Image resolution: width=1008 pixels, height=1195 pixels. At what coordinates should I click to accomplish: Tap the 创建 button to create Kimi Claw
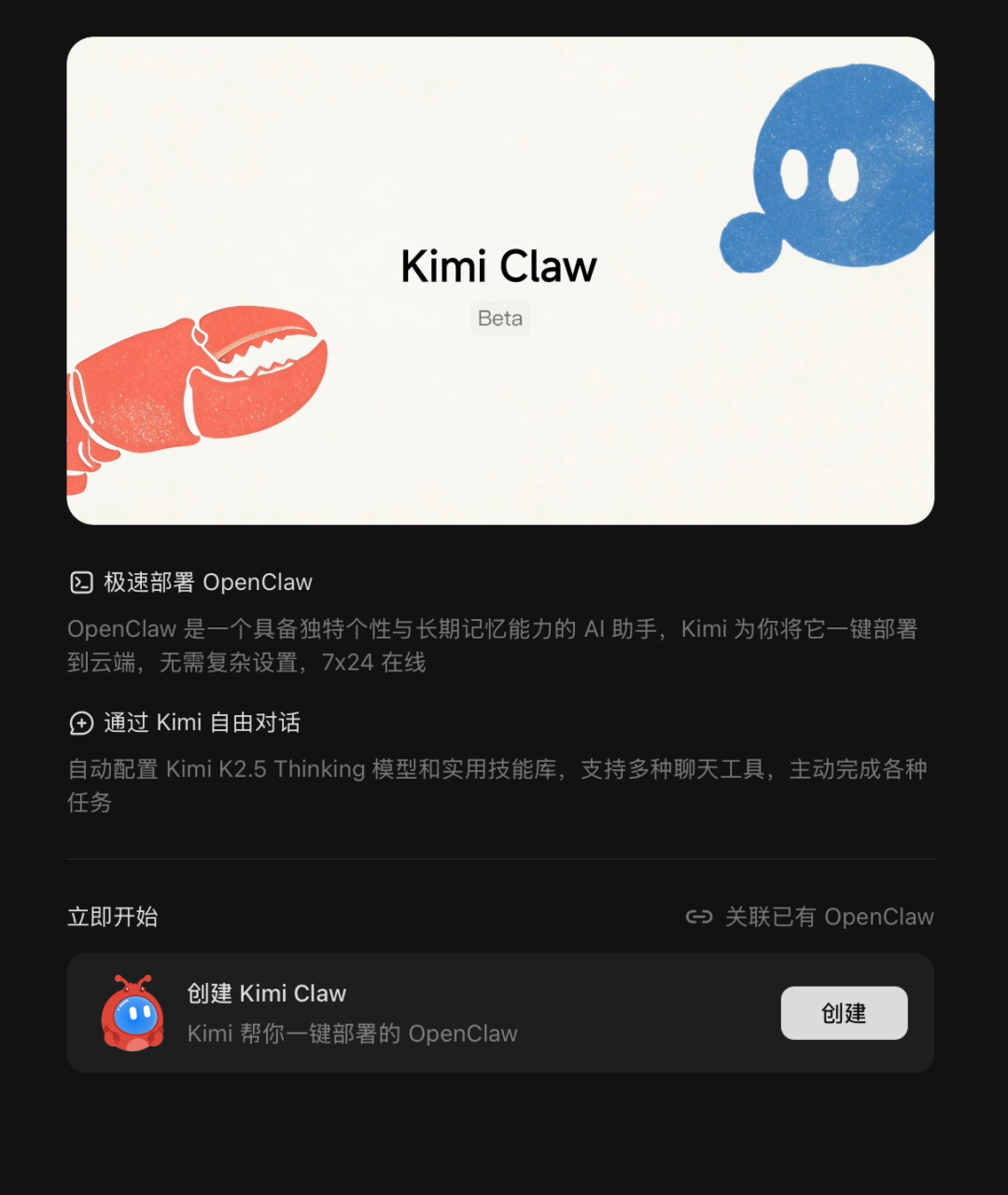(844, 1013)
